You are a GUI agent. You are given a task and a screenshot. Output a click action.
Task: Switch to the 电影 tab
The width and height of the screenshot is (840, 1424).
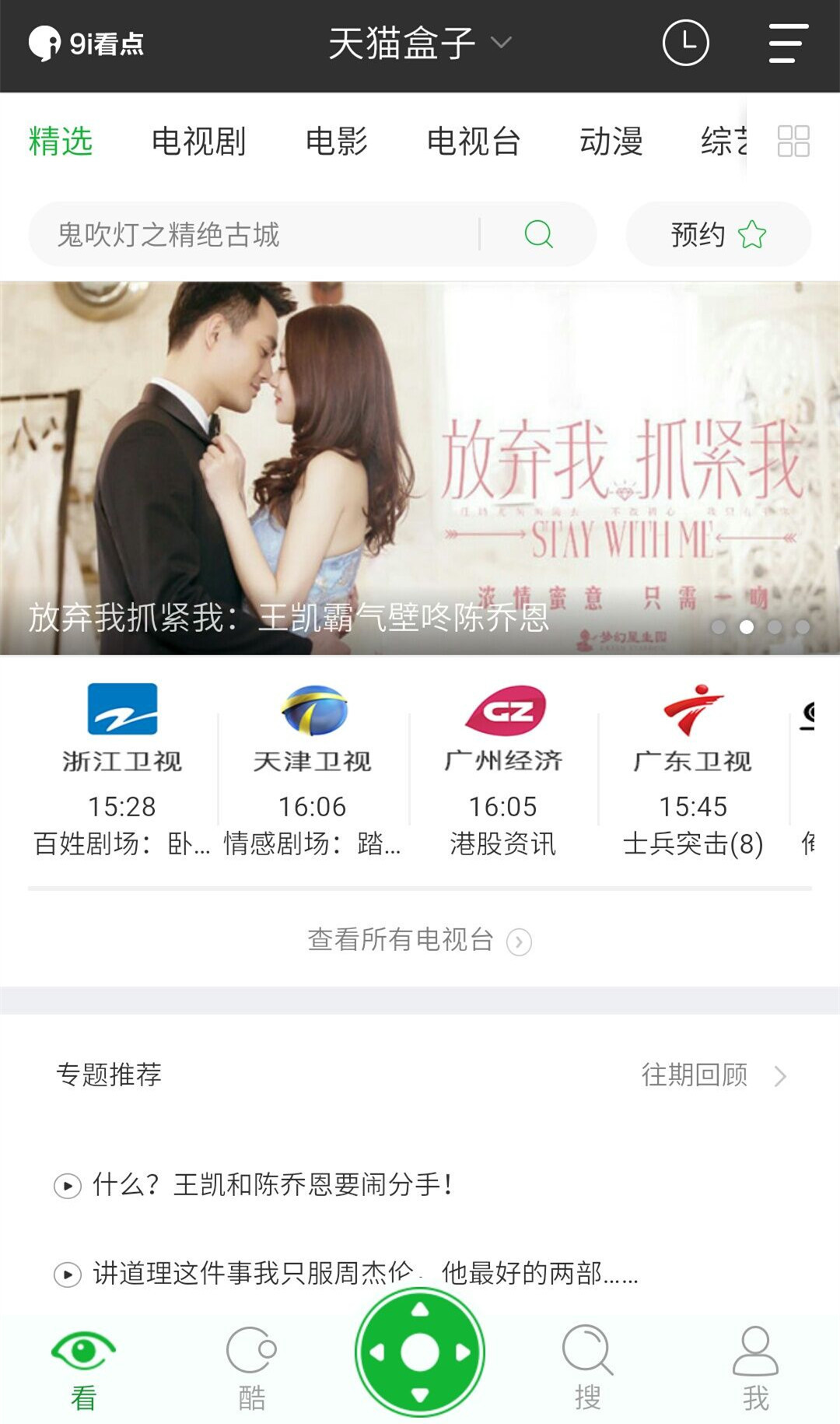(x=336, y=142)
